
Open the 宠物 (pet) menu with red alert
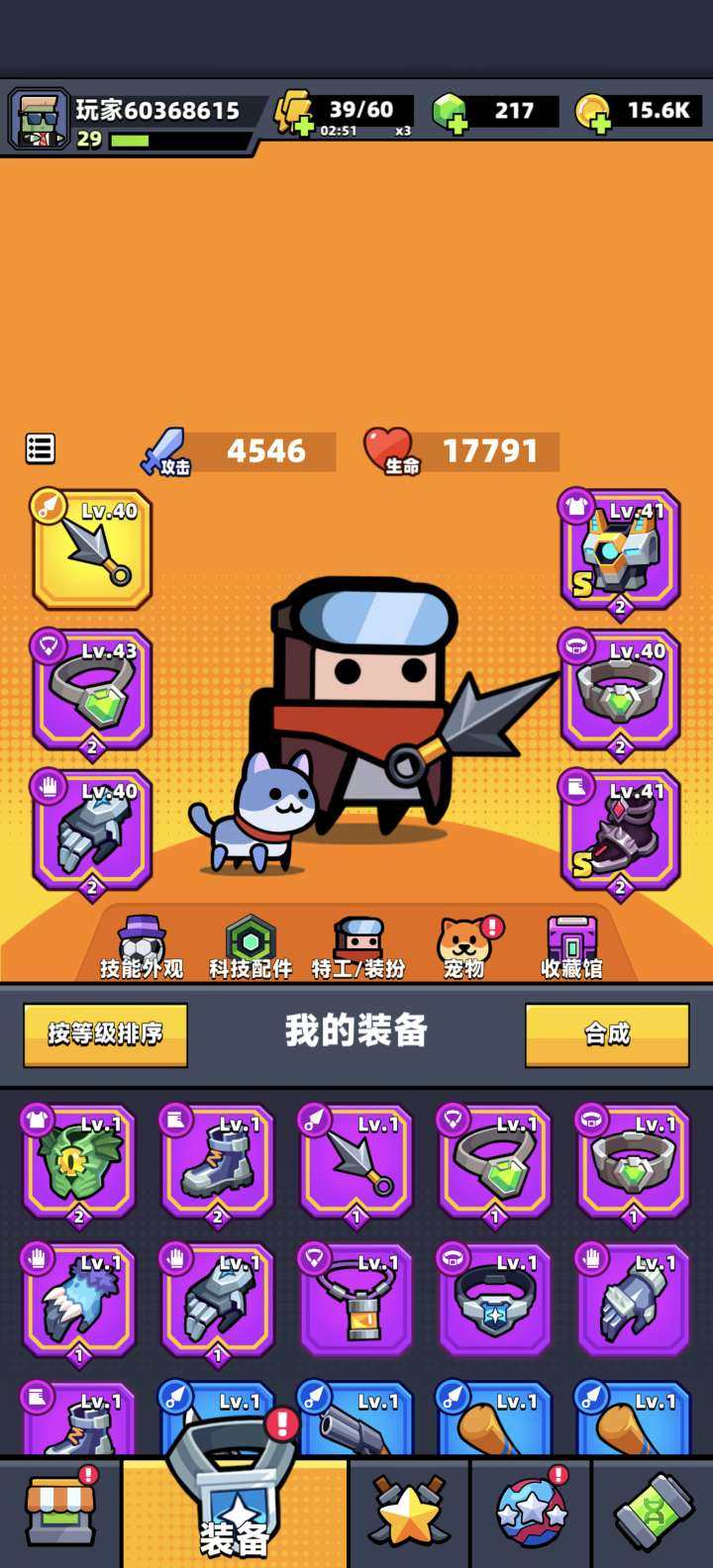point(463,945)
